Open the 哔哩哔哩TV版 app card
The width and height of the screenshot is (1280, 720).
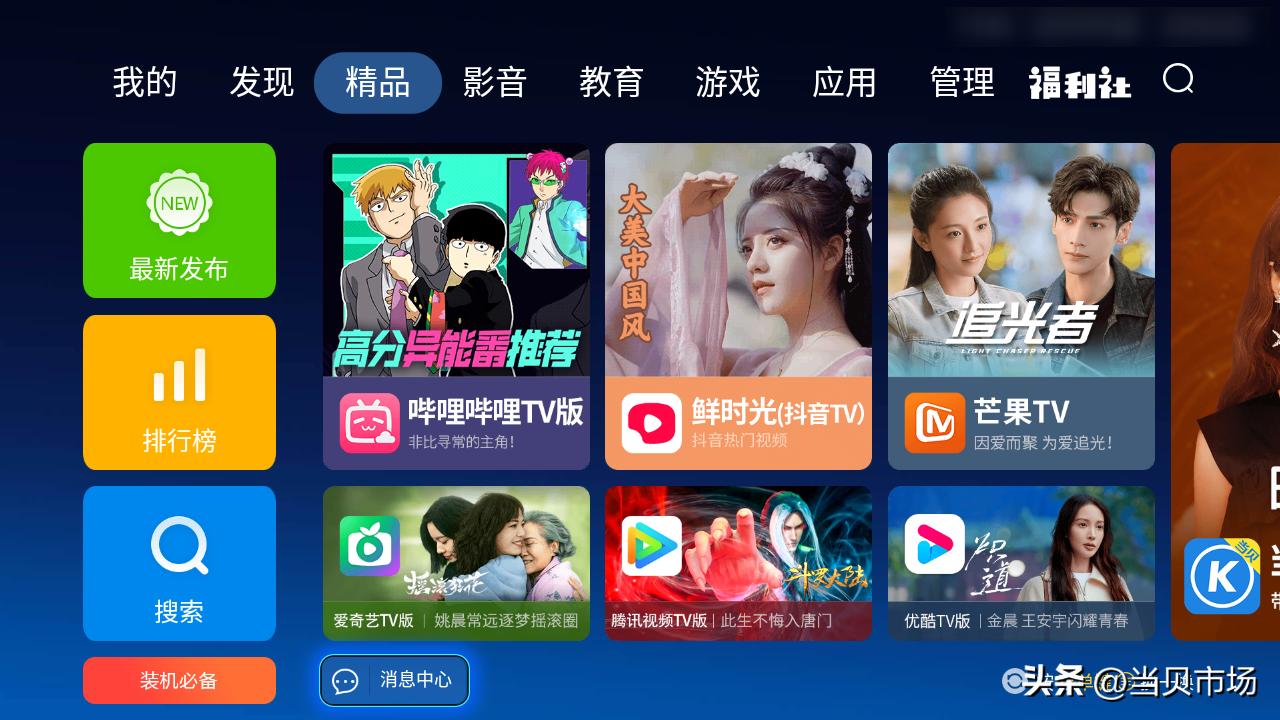coord(456,306)
